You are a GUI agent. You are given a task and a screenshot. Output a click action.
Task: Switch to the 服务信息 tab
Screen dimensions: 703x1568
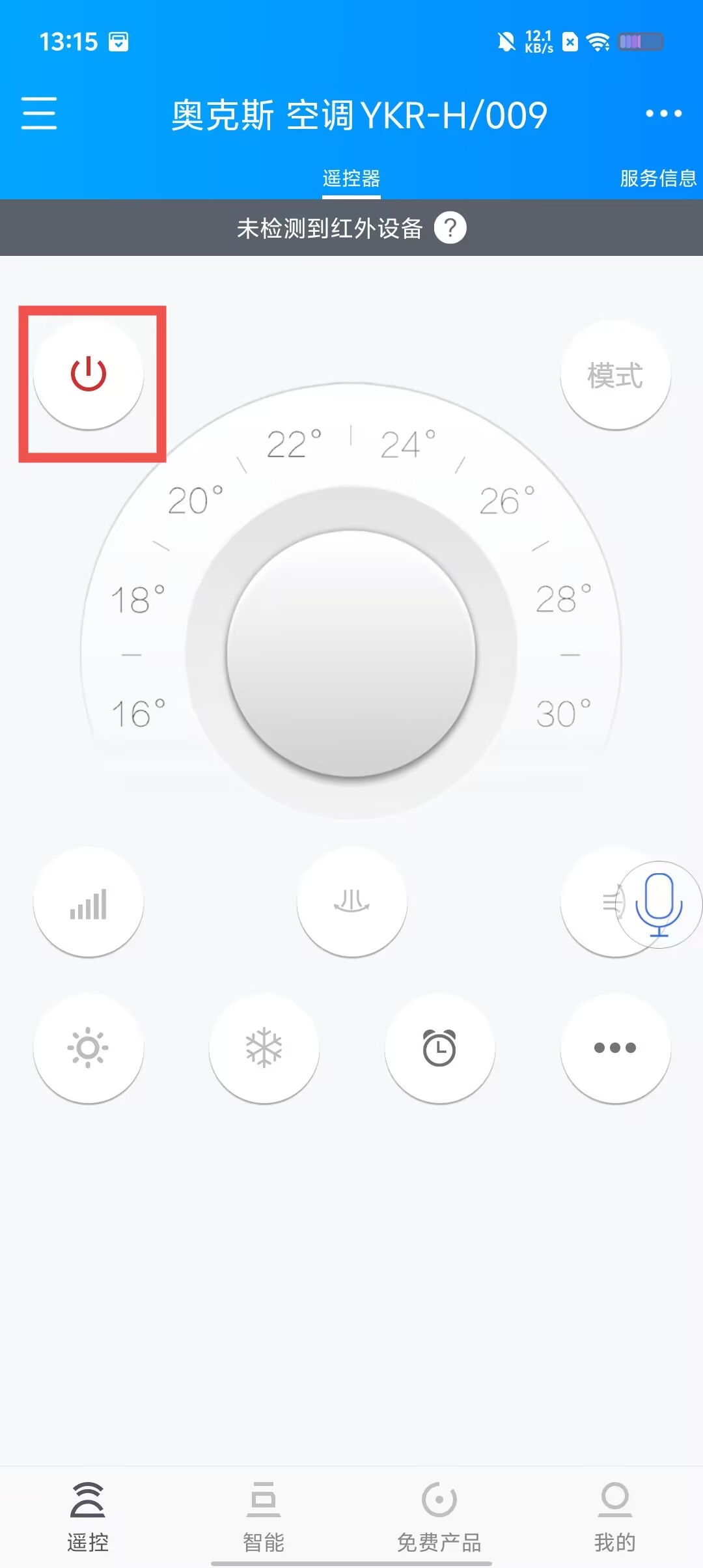click(x=657, y=178)
